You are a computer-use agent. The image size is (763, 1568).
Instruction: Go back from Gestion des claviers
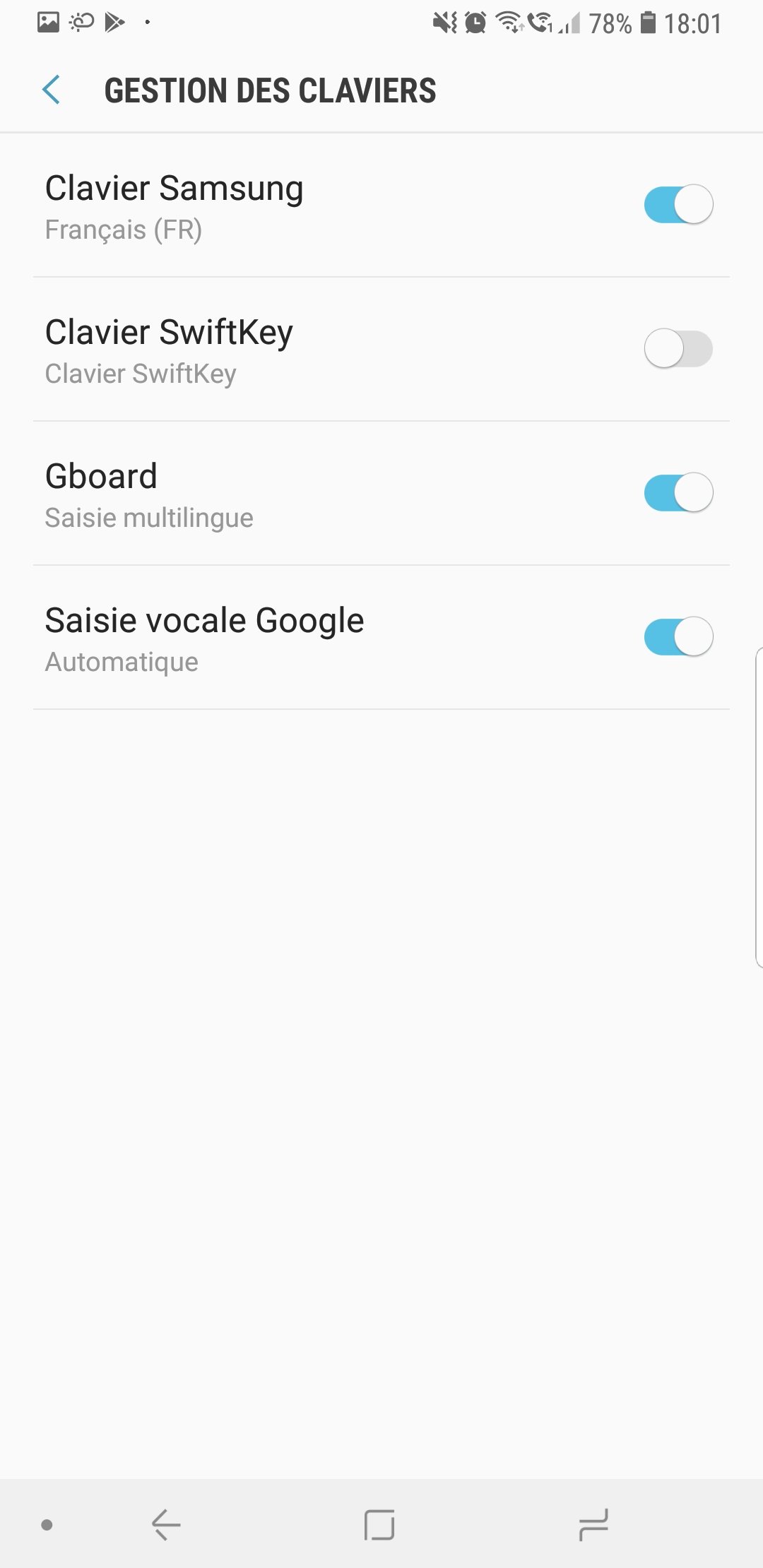click(x=52, y=90)
